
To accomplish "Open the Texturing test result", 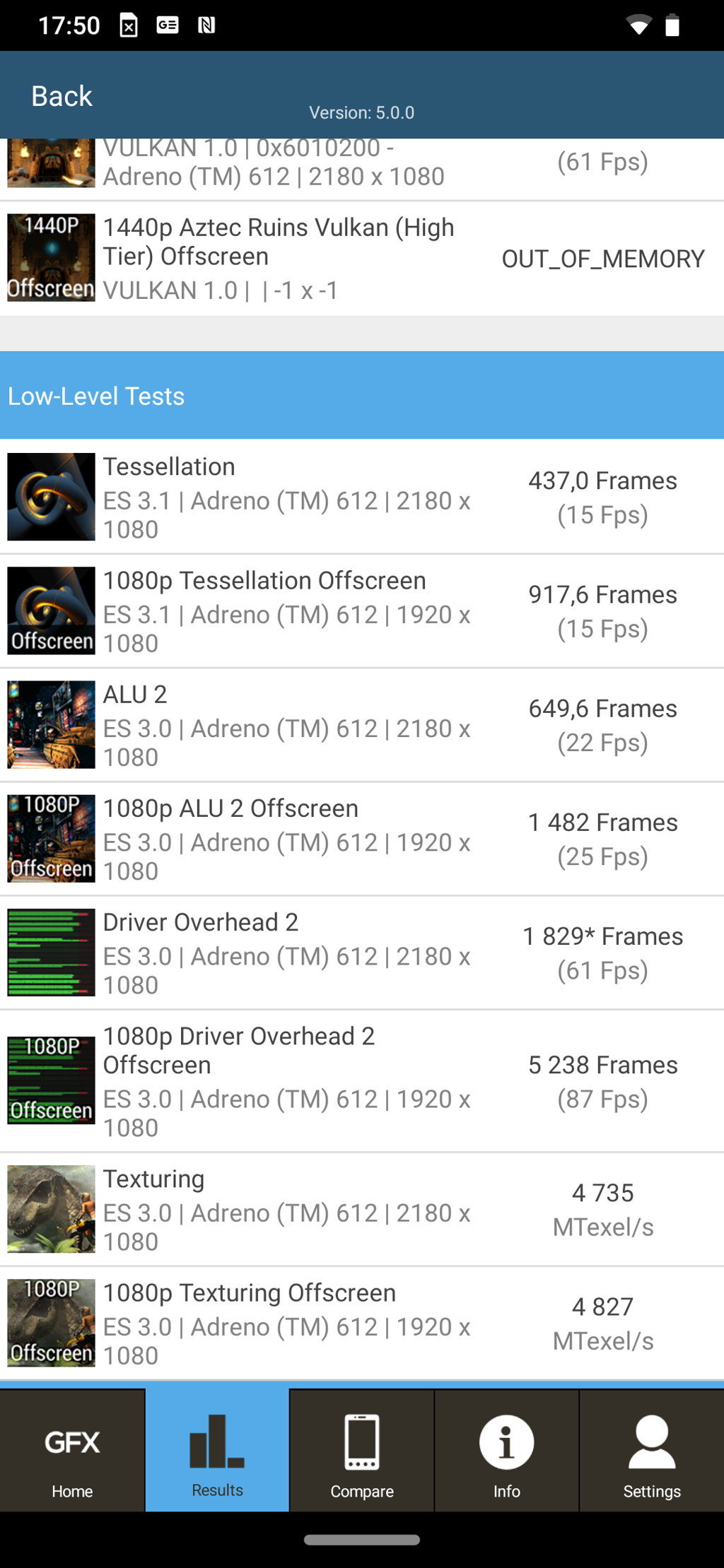I will click(x=362, y=1209).
